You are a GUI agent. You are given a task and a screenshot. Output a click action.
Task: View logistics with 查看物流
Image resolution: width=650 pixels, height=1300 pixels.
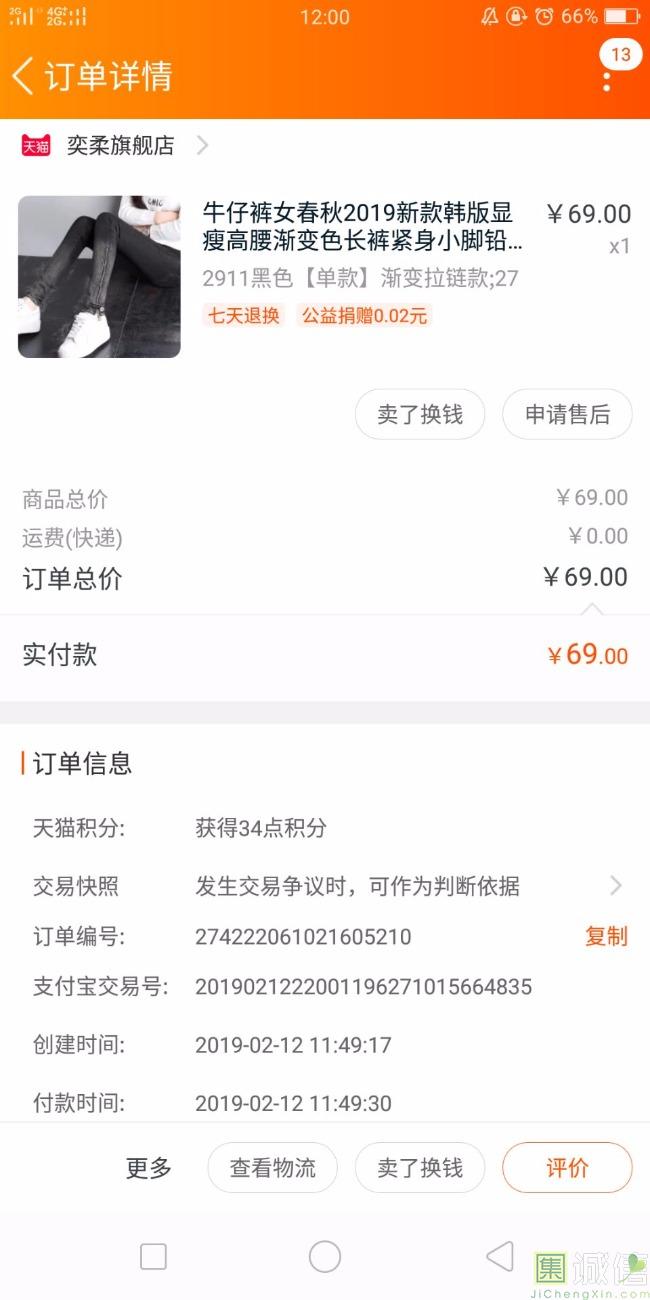point(272,1167)
